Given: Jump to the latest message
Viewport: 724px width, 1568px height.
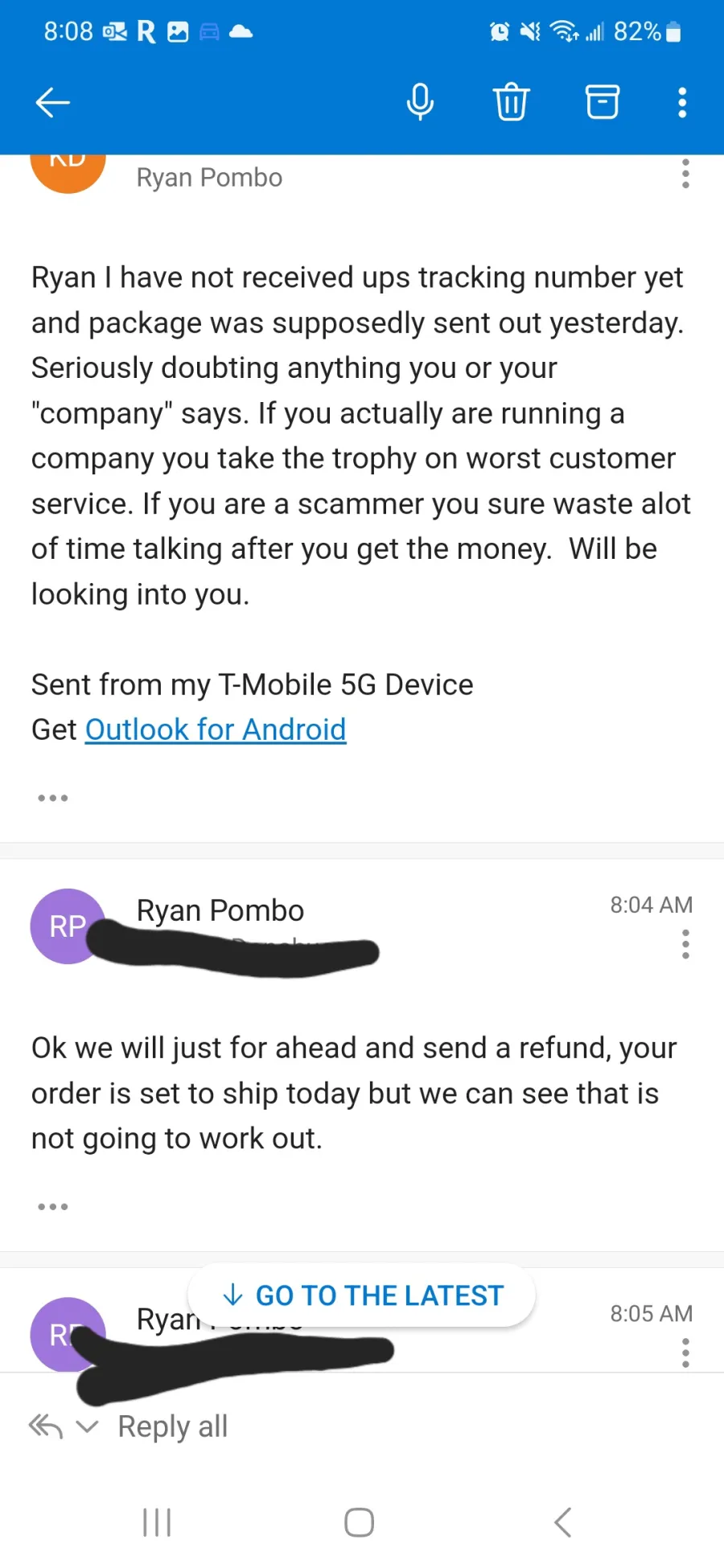Looking at the screenshot, I should click(x=361, y=1295).
